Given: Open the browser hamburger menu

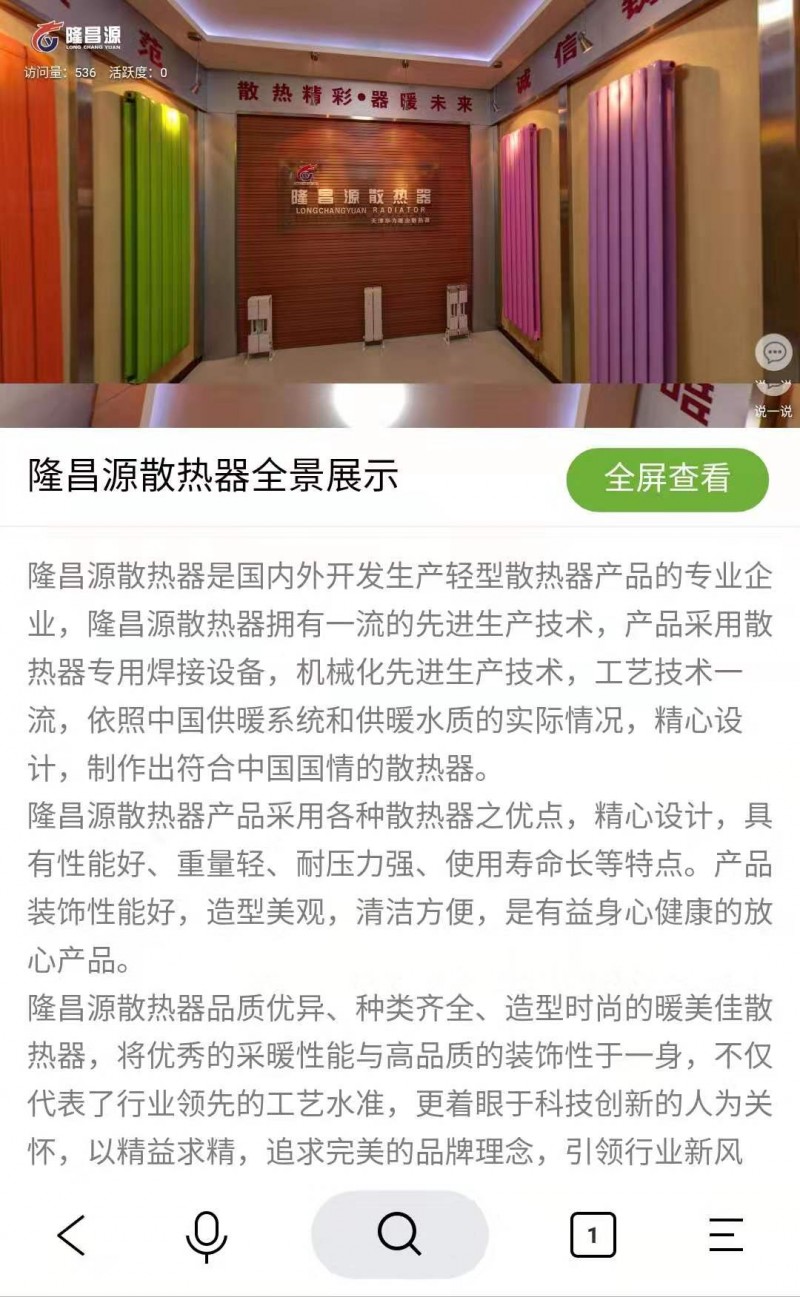Looking at the screenshot, I should coord(726,1235).
